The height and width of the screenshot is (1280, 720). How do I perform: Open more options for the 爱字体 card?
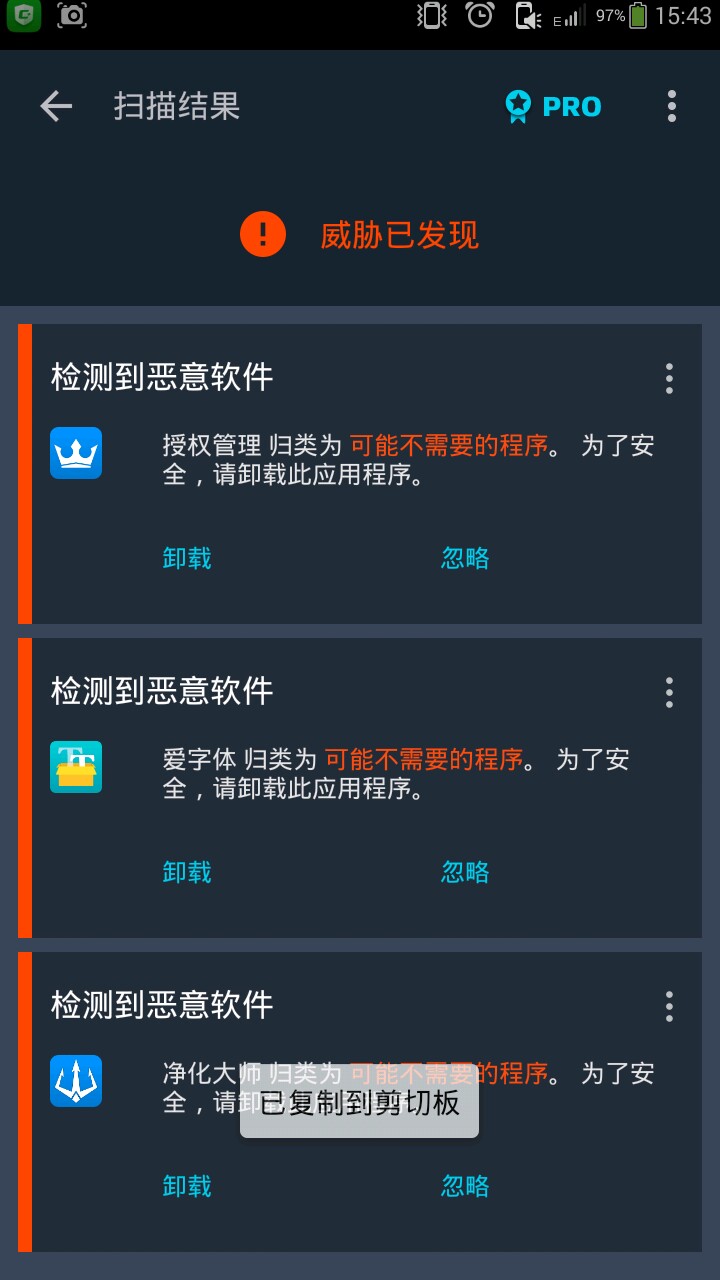pyautogui.click(x=669, y=692)
